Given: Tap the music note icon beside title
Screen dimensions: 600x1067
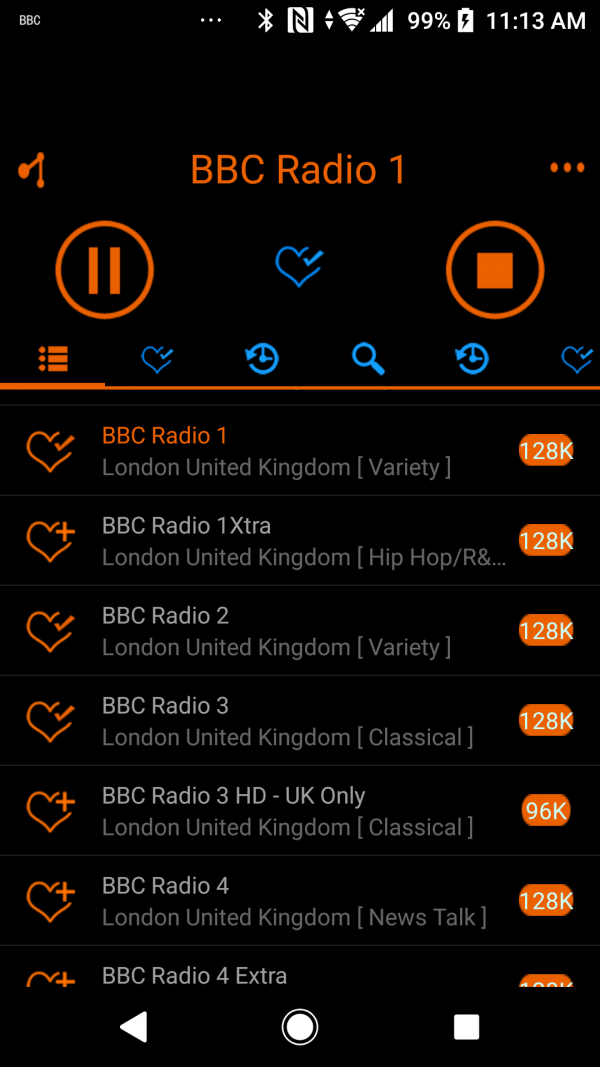Looking at the screenshot, I should click(x=32, y=170).
